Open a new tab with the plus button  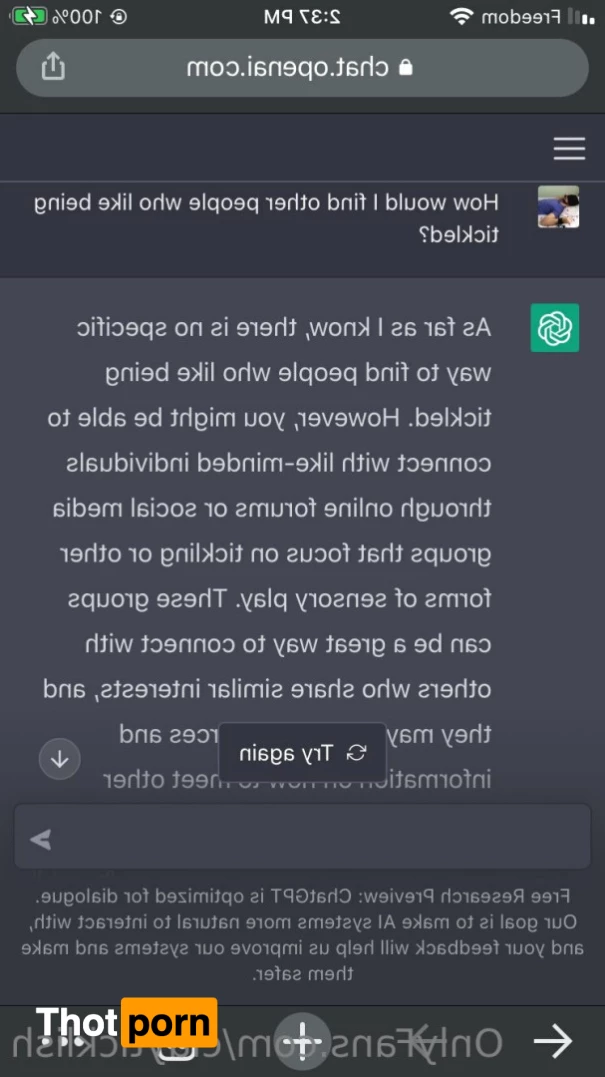tap(302, 1041)
